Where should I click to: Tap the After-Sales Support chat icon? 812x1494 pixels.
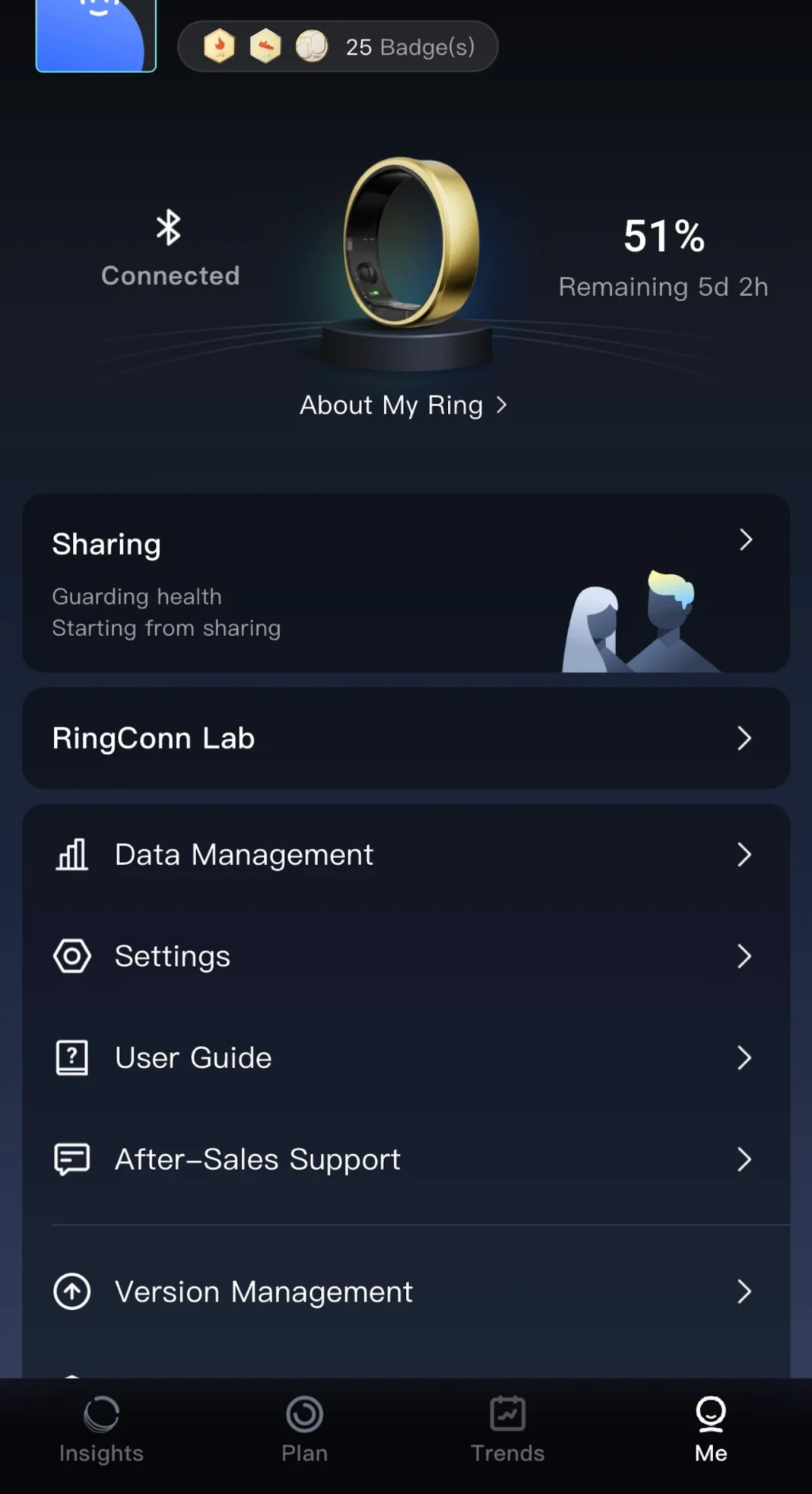71,1159
